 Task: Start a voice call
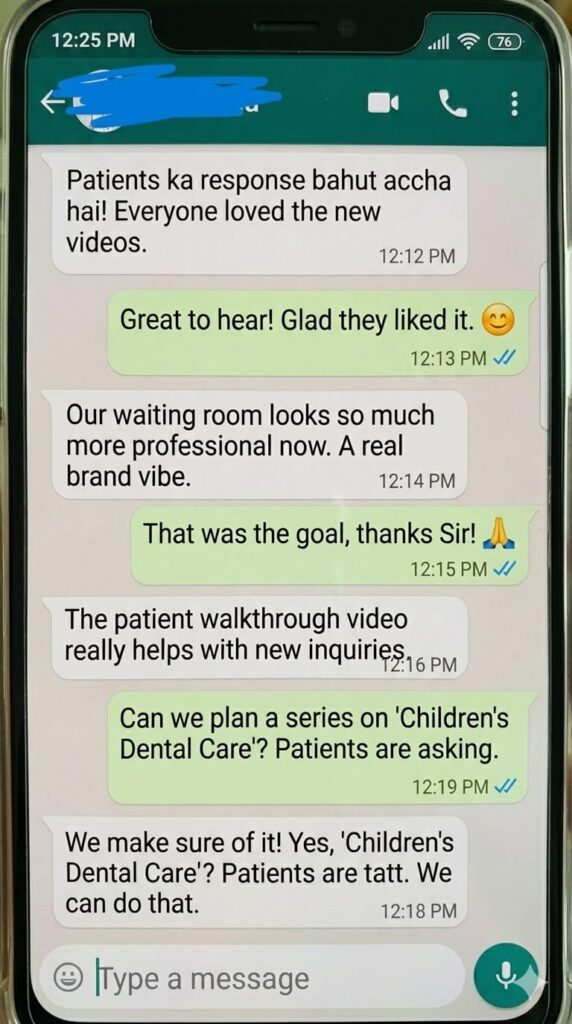tap(453, 103)
